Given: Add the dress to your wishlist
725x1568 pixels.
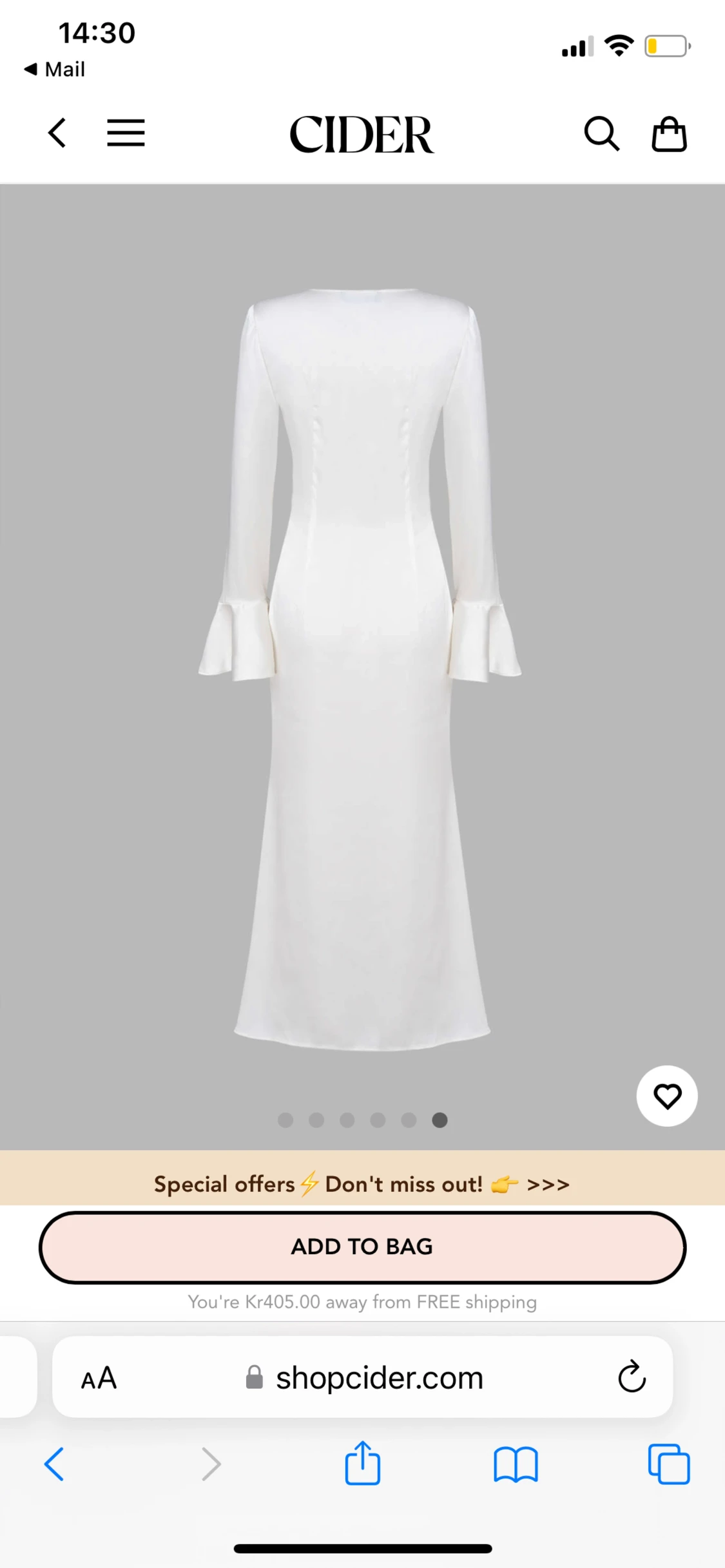Looking at the screenshot, I should (667, 1096).
